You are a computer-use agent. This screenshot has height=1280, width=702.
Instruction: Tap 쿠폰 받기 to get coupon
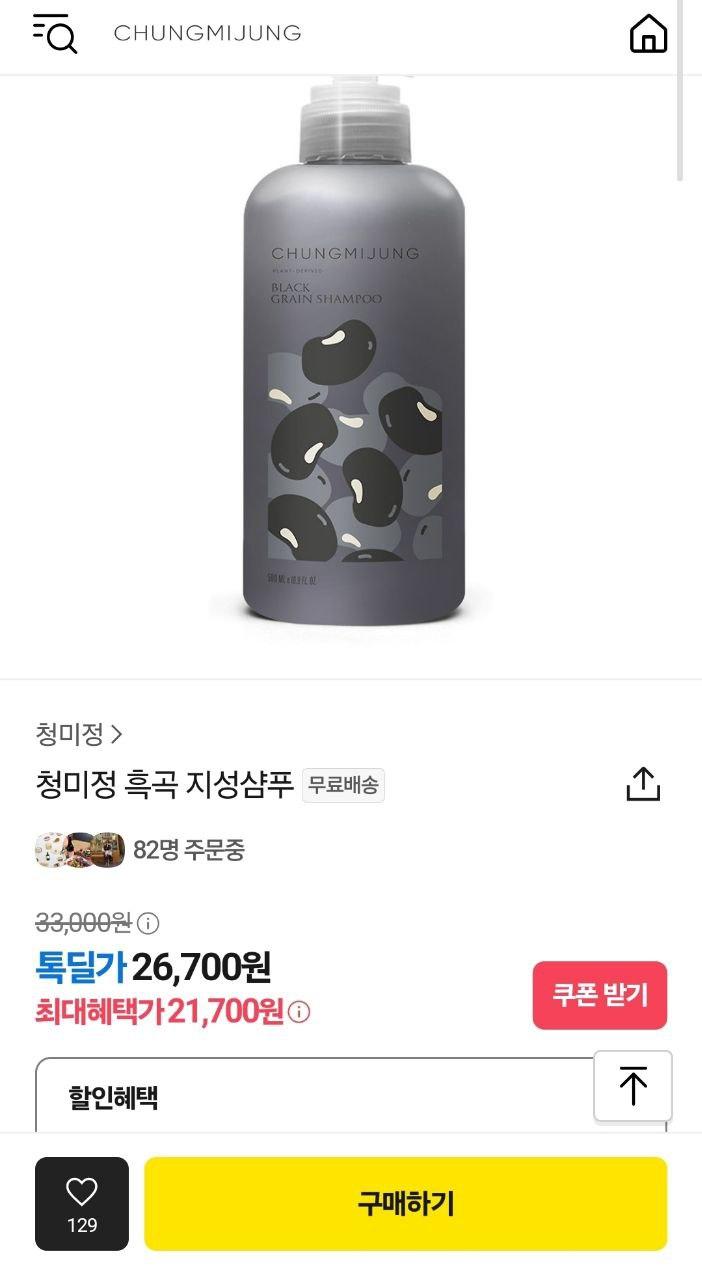pos(600,995)
